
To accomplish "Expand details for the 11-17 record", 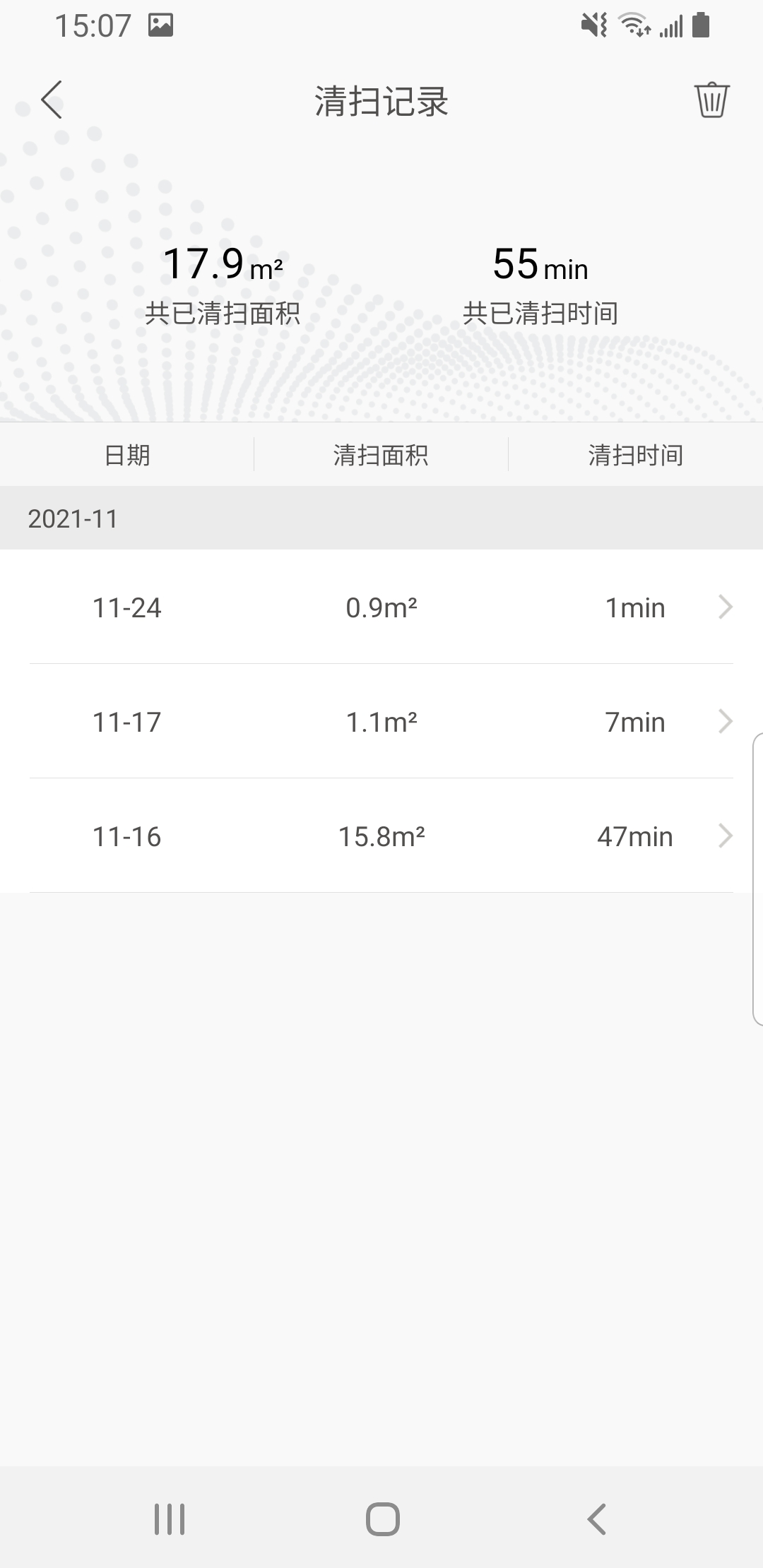I will [381, 722].
